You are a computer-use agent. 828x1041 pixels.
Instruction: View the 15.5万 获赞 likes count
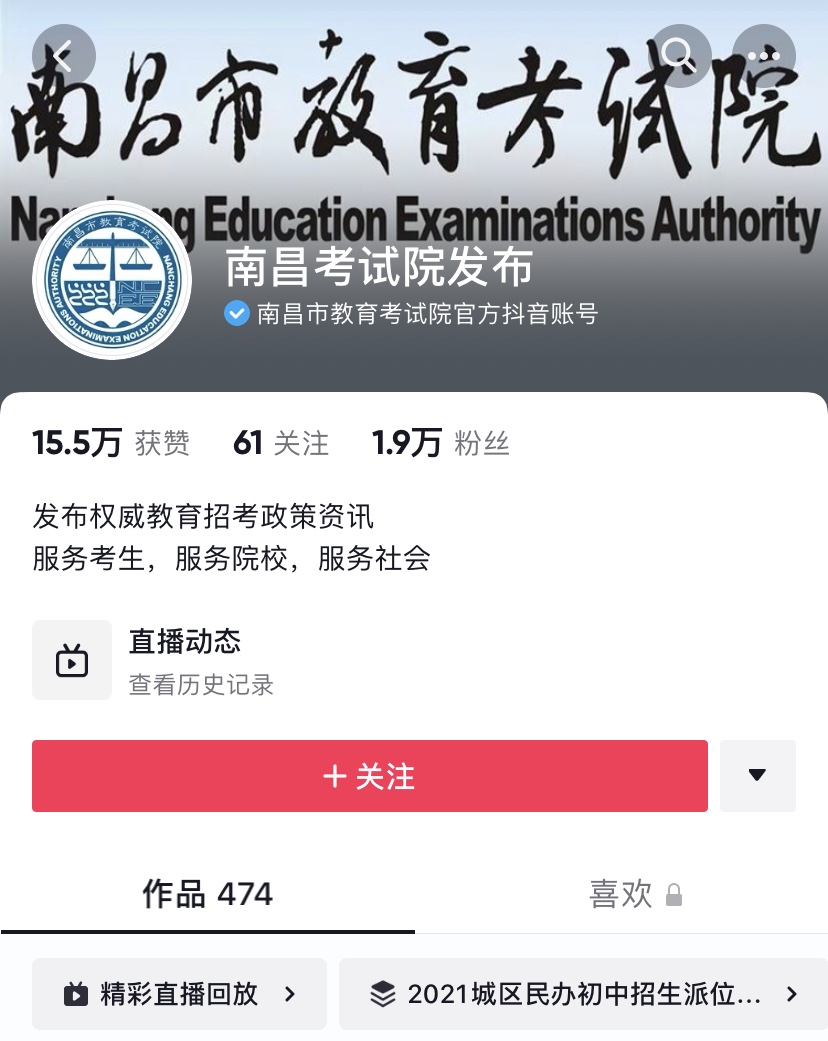tap(110, 443)
